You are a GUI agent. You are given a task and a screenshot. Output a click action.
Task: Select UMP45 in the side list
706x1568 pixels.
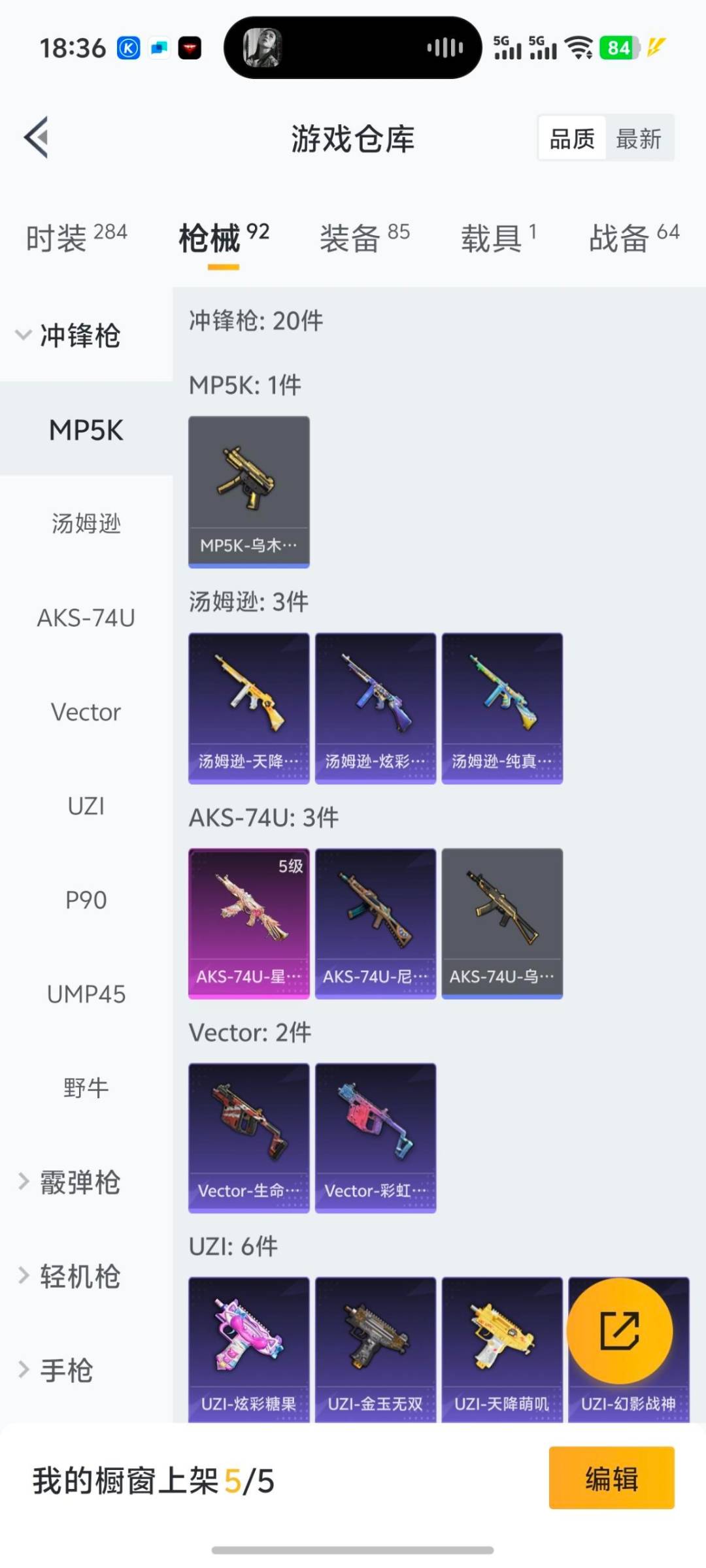click(x=86, y=994)
